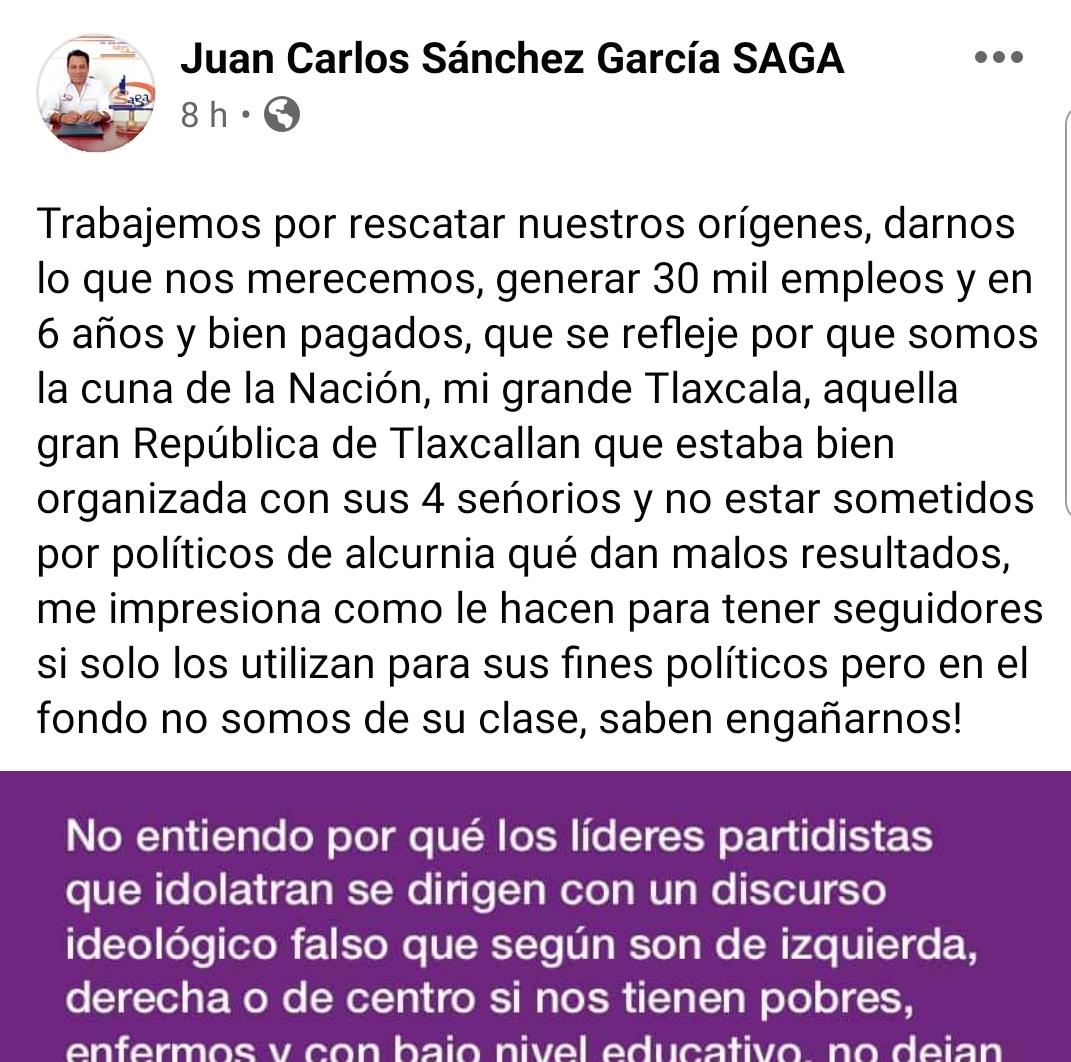This screenshot has height=1062, width=1071.
Task: Tap the globe icon showing post audience
Action: click(282, 116)
